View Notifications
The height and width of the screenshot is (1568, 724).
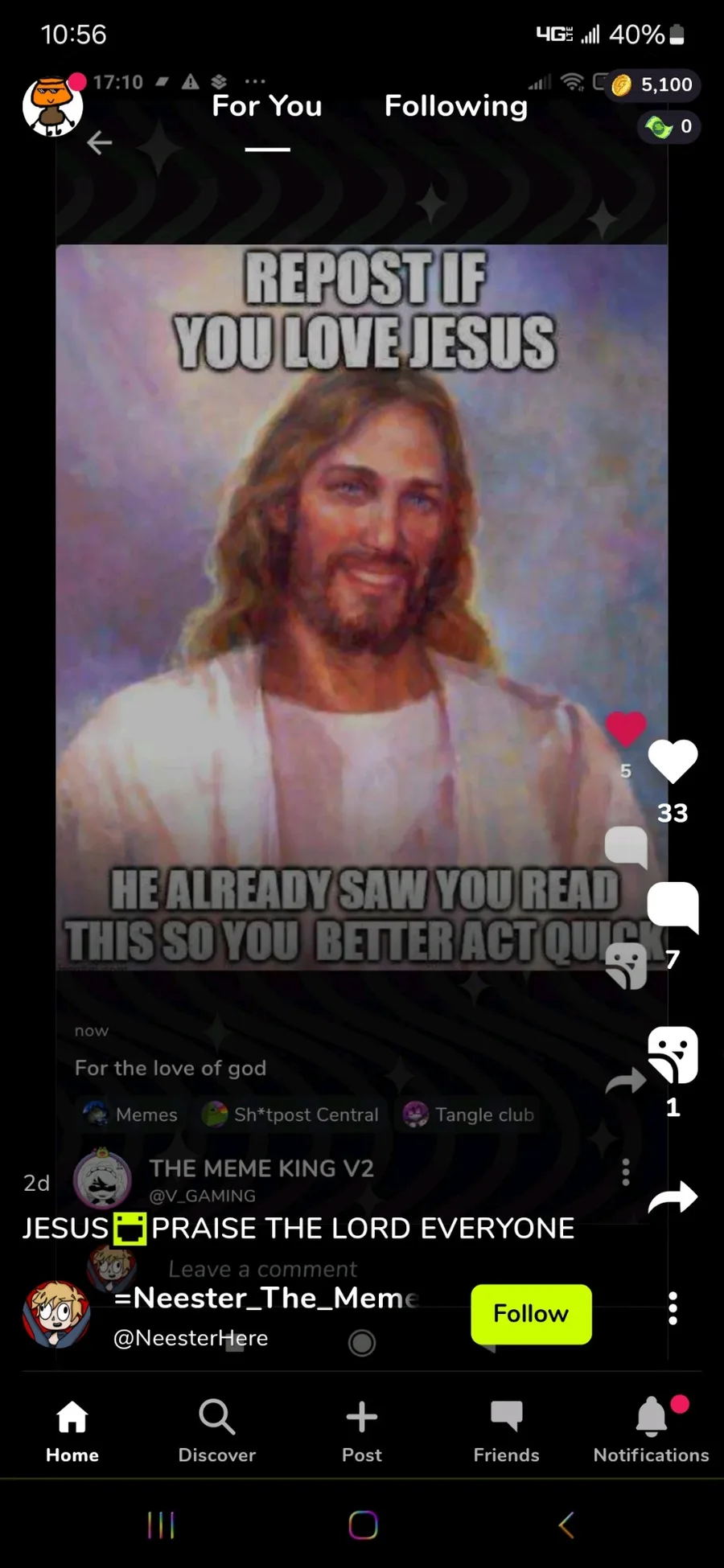pyautogui.click(x=651, y=1431)
